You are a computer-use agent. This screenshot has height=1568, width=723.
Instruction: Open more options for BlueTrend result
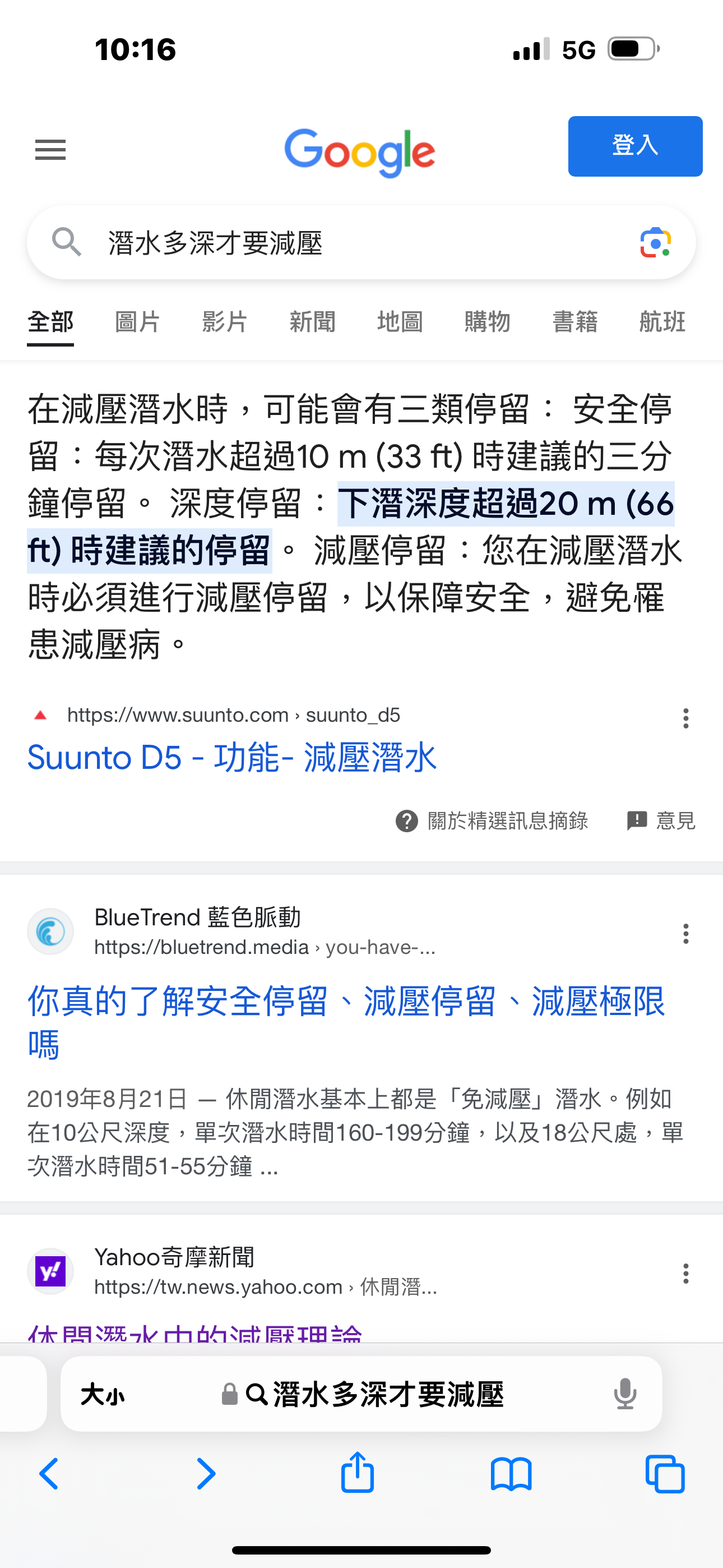(x=686, y=933)
